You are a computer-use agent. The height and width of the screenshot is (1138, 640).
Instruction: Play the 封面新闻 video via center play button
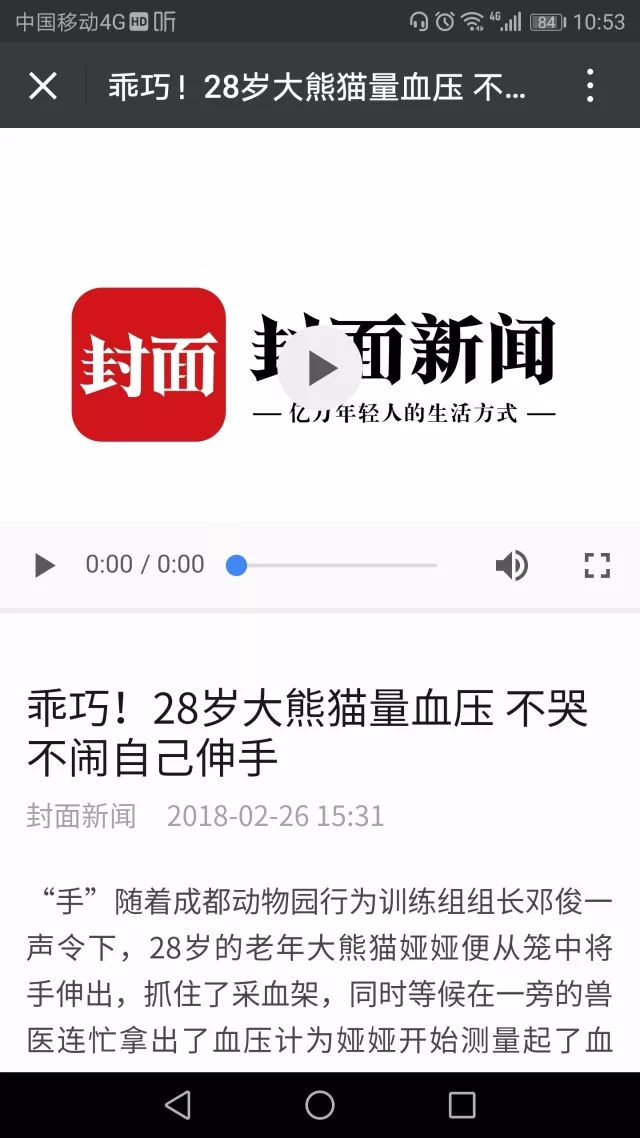click(x=320, y=369)
